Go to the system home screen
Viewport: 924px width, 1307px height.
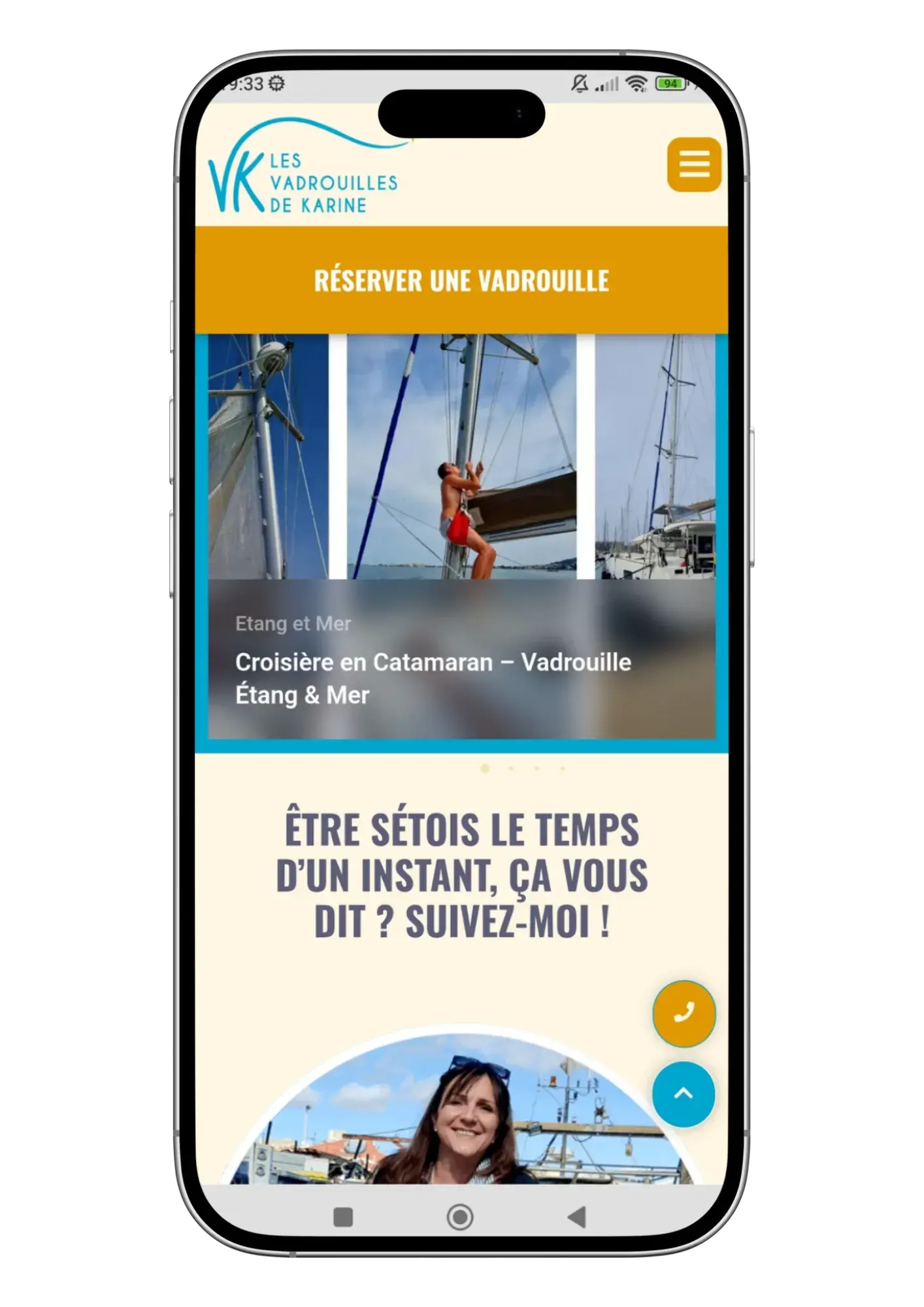(460, 1217)
